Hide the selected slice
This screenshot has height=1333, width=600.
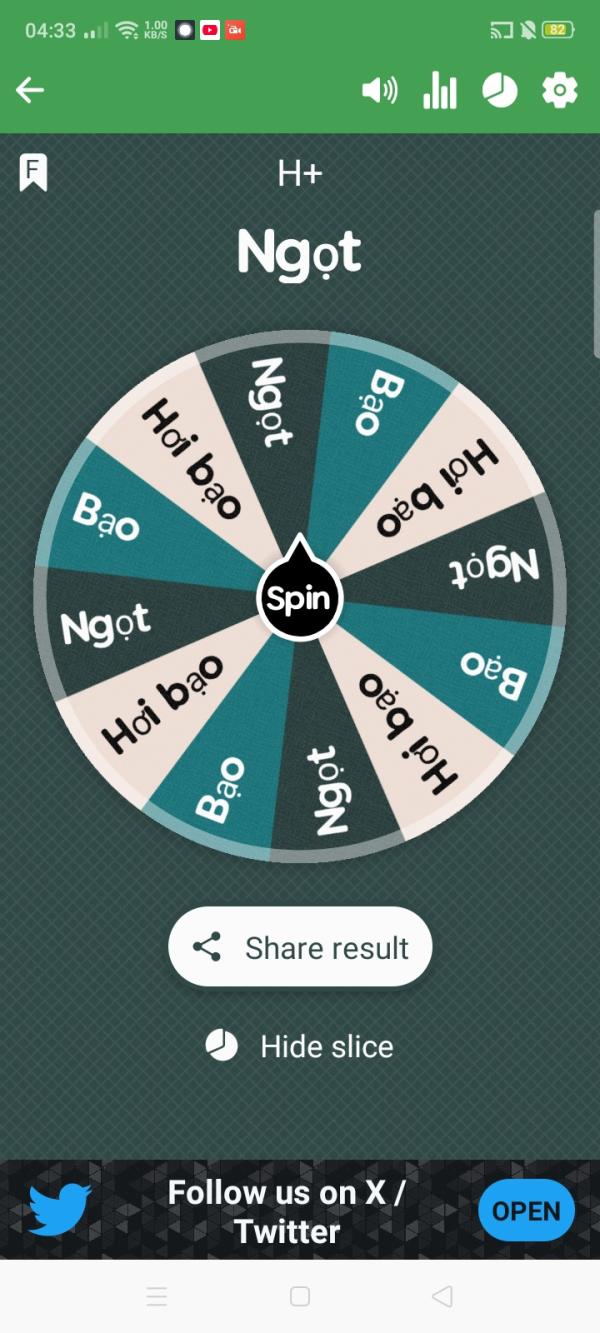(x=300, y=1046)
